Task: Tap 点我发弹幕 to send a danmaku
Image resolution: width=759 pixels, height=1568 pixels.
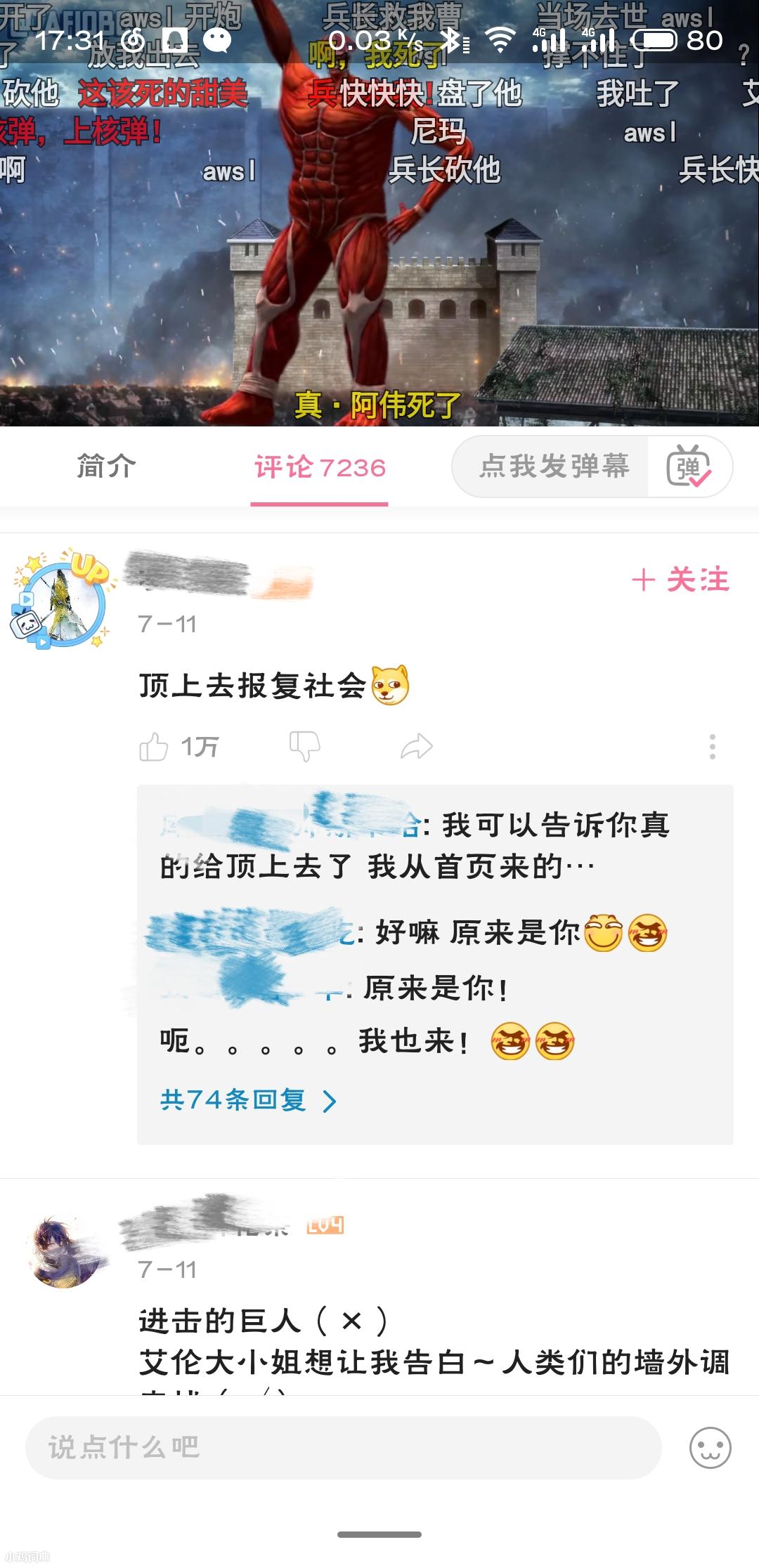Action: [x=553, y=466]
